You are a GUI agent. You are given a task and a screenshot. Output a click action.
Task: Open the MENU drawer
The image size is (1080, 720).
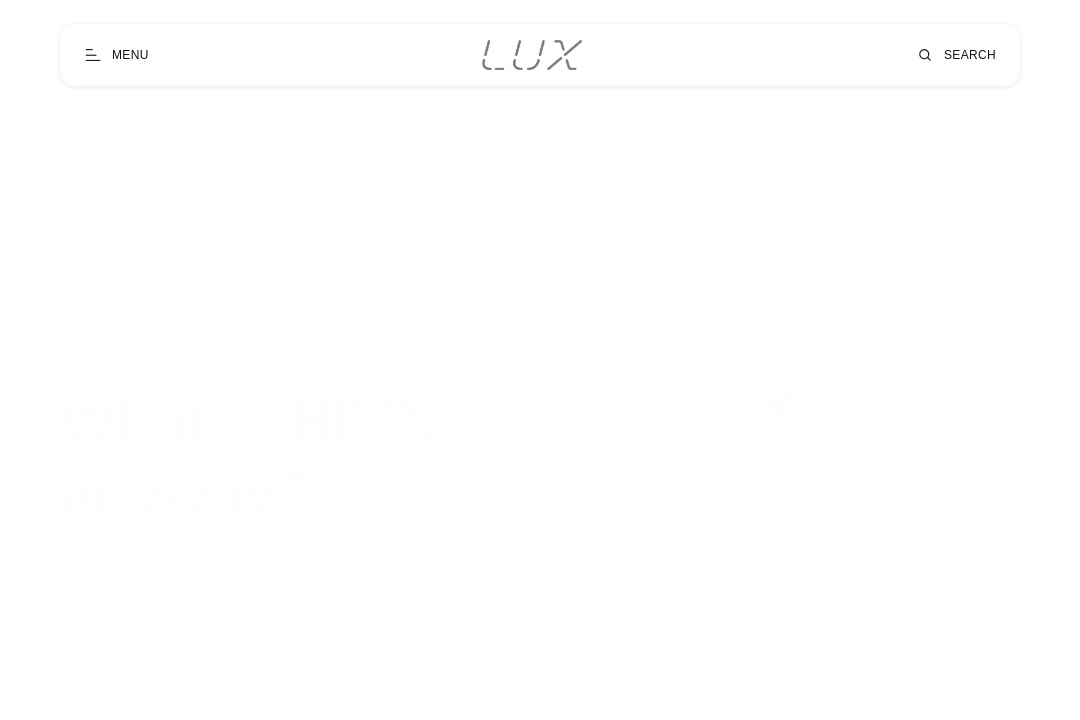pyautogui.click(x=117, y=55)
